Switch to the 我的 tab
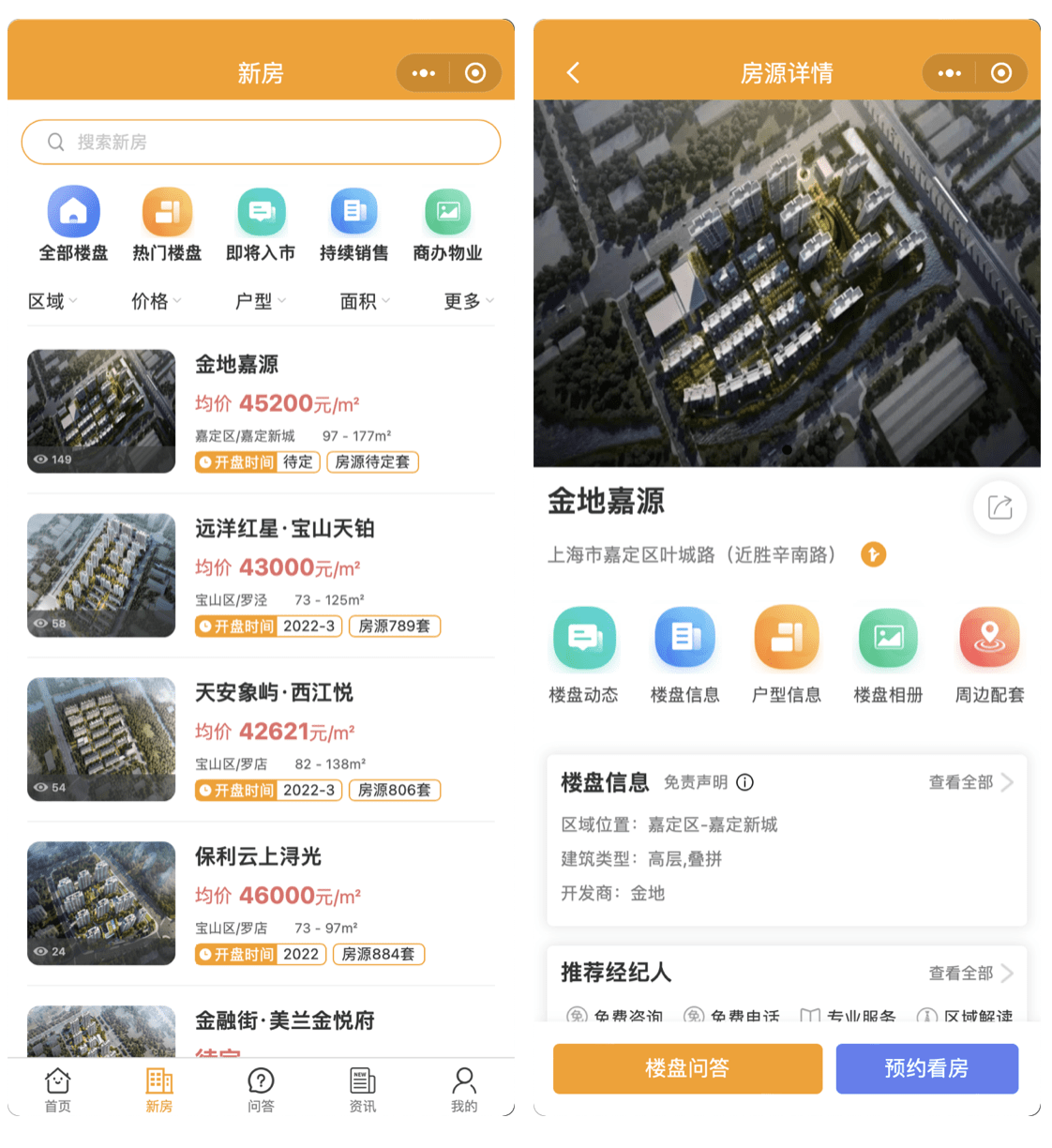This screenshot has width=1052, height=1148. [x=464, y=1090]
